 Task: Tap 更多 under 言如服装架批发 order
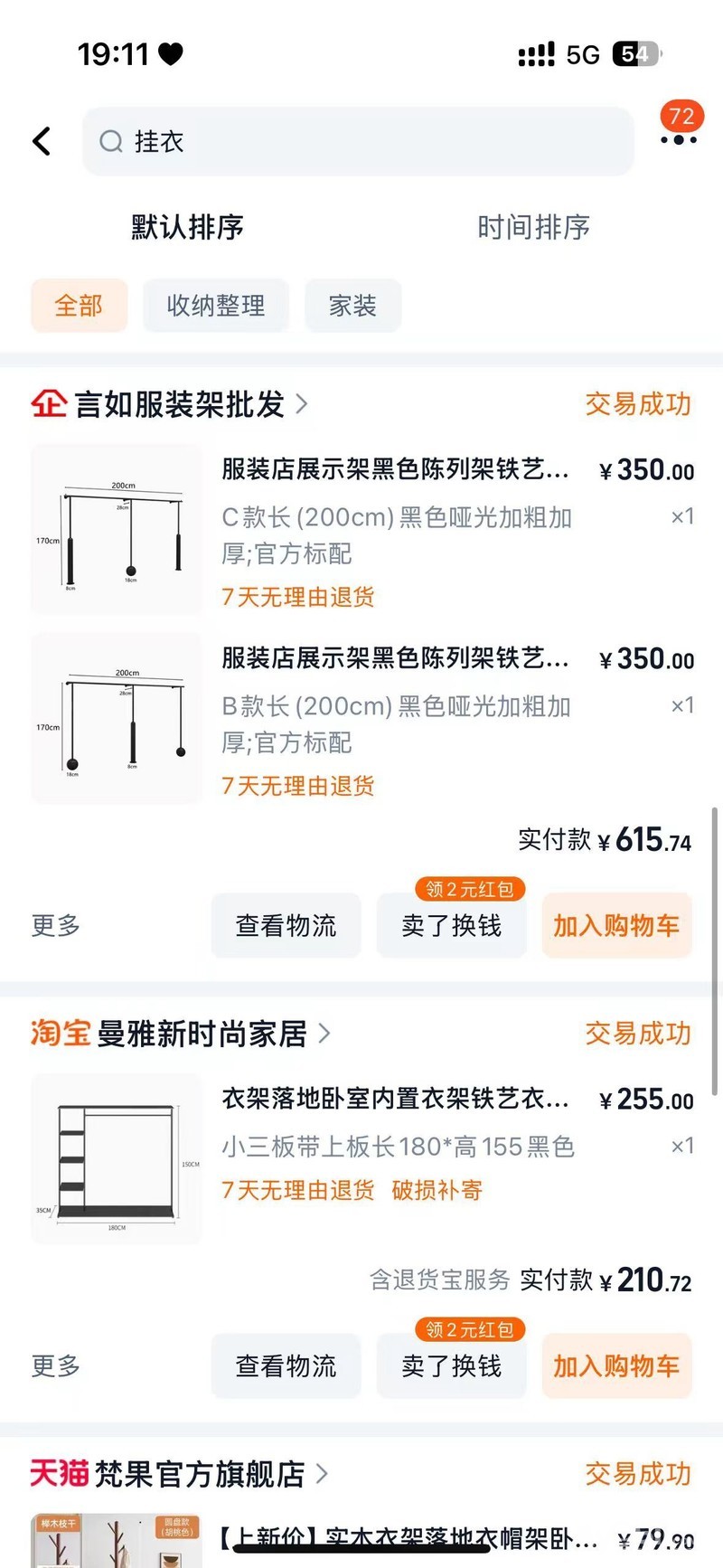pos(56,925)
